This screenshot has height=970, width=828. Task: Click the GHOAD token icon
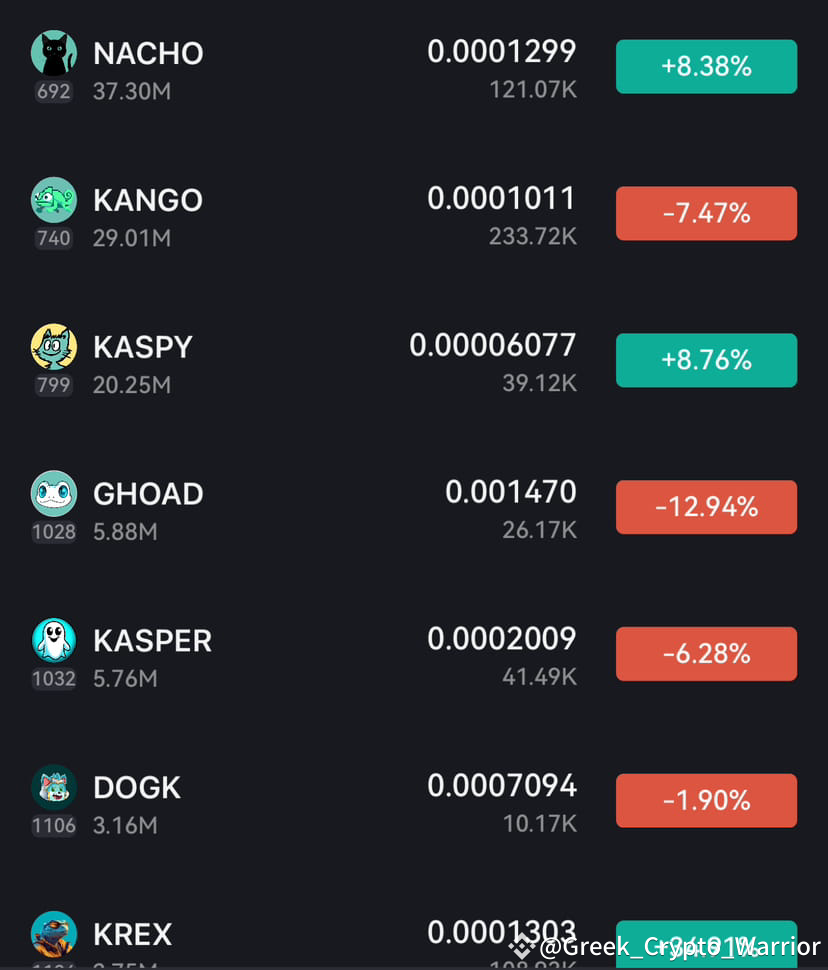(x=53, y=493)
